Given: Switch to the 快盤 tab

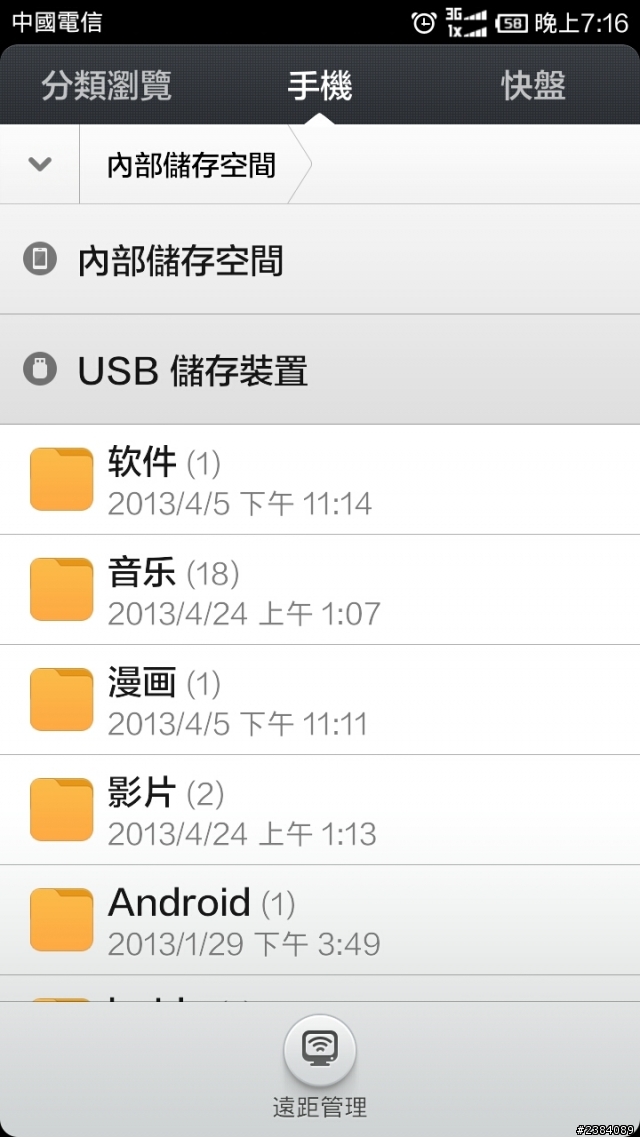Looking at the screenshot, I should [533, 86].
